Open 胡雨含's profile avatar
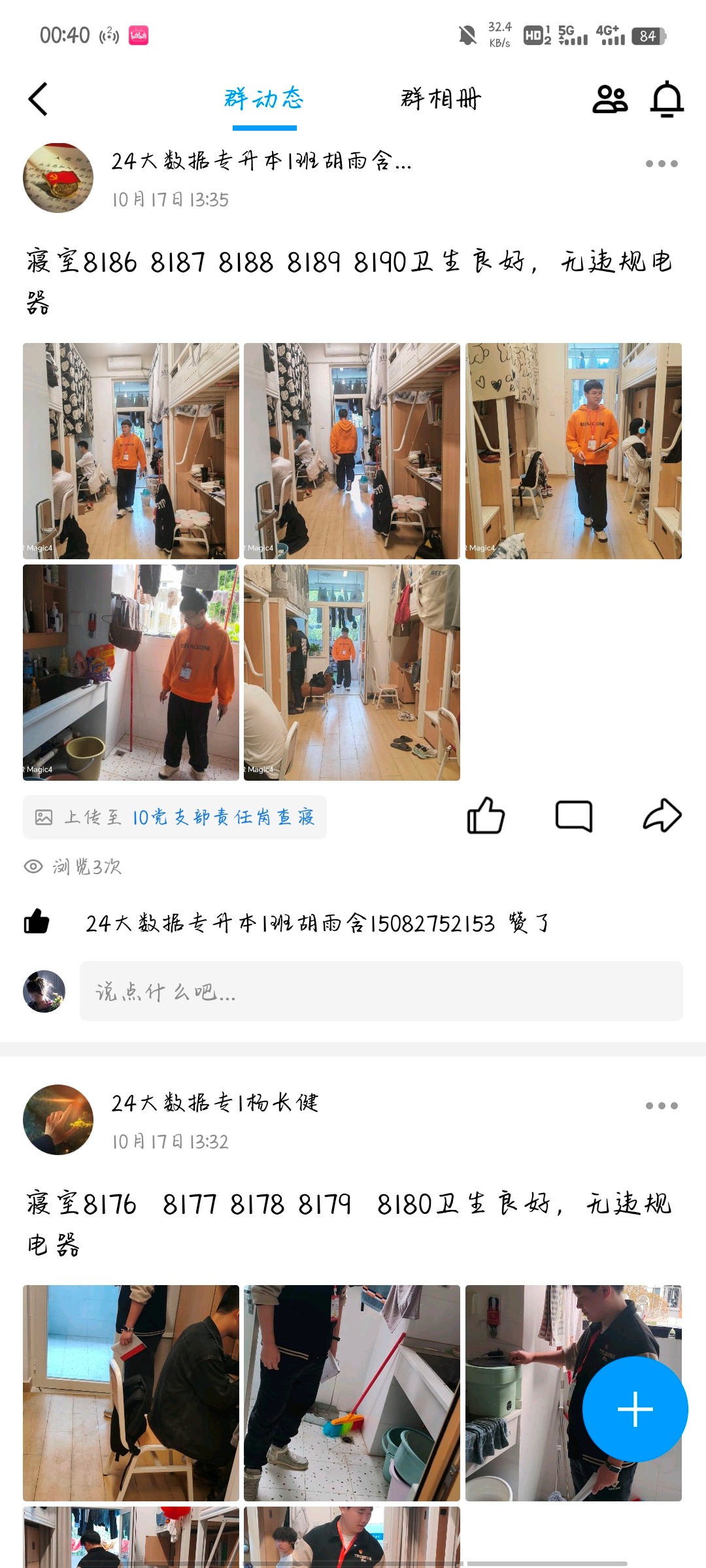This screenshot has height=1568, width=706. (58, 178)
